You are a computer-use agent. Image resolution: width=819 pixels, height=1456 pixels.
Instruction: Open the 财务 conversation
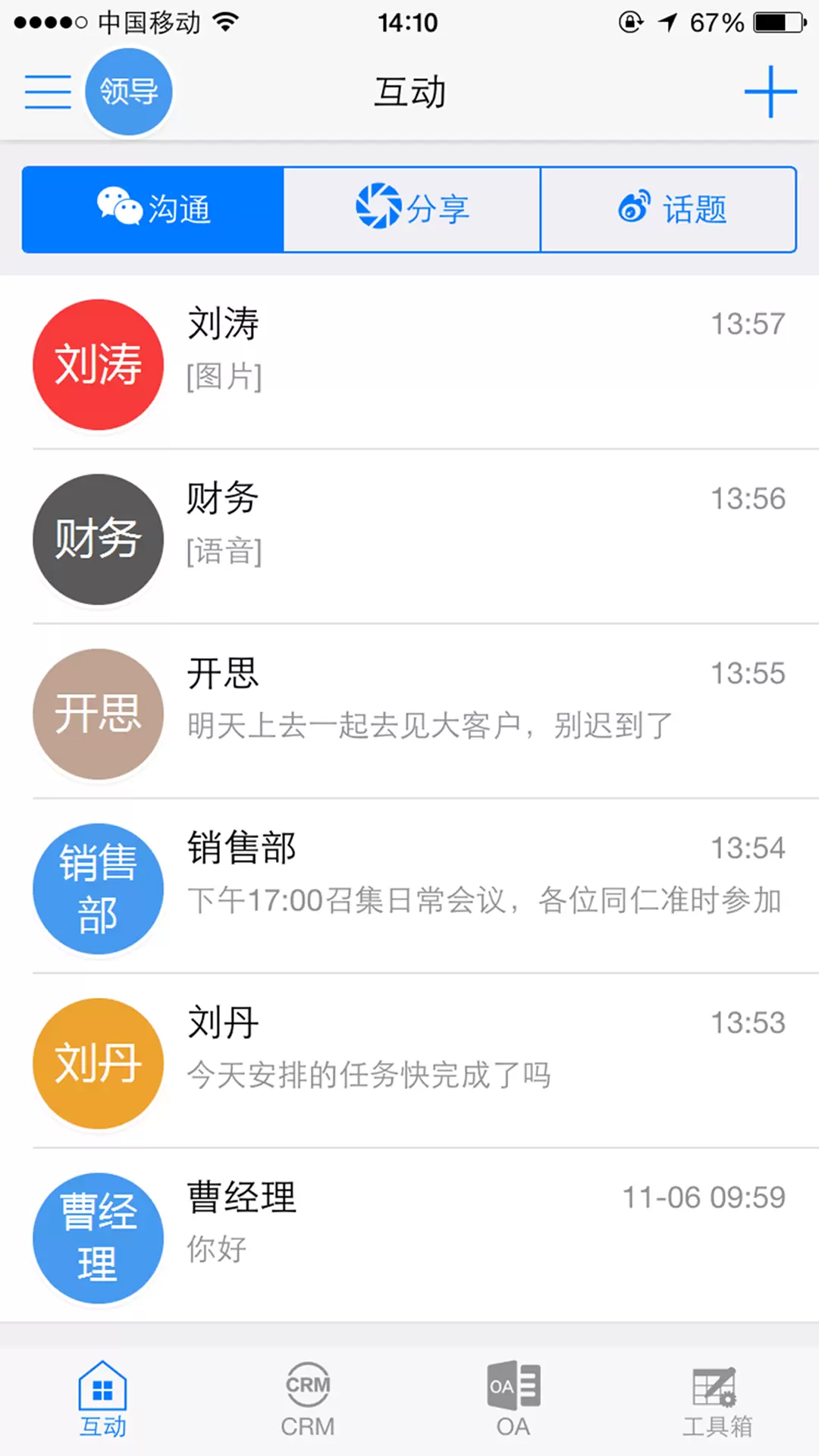409,537
